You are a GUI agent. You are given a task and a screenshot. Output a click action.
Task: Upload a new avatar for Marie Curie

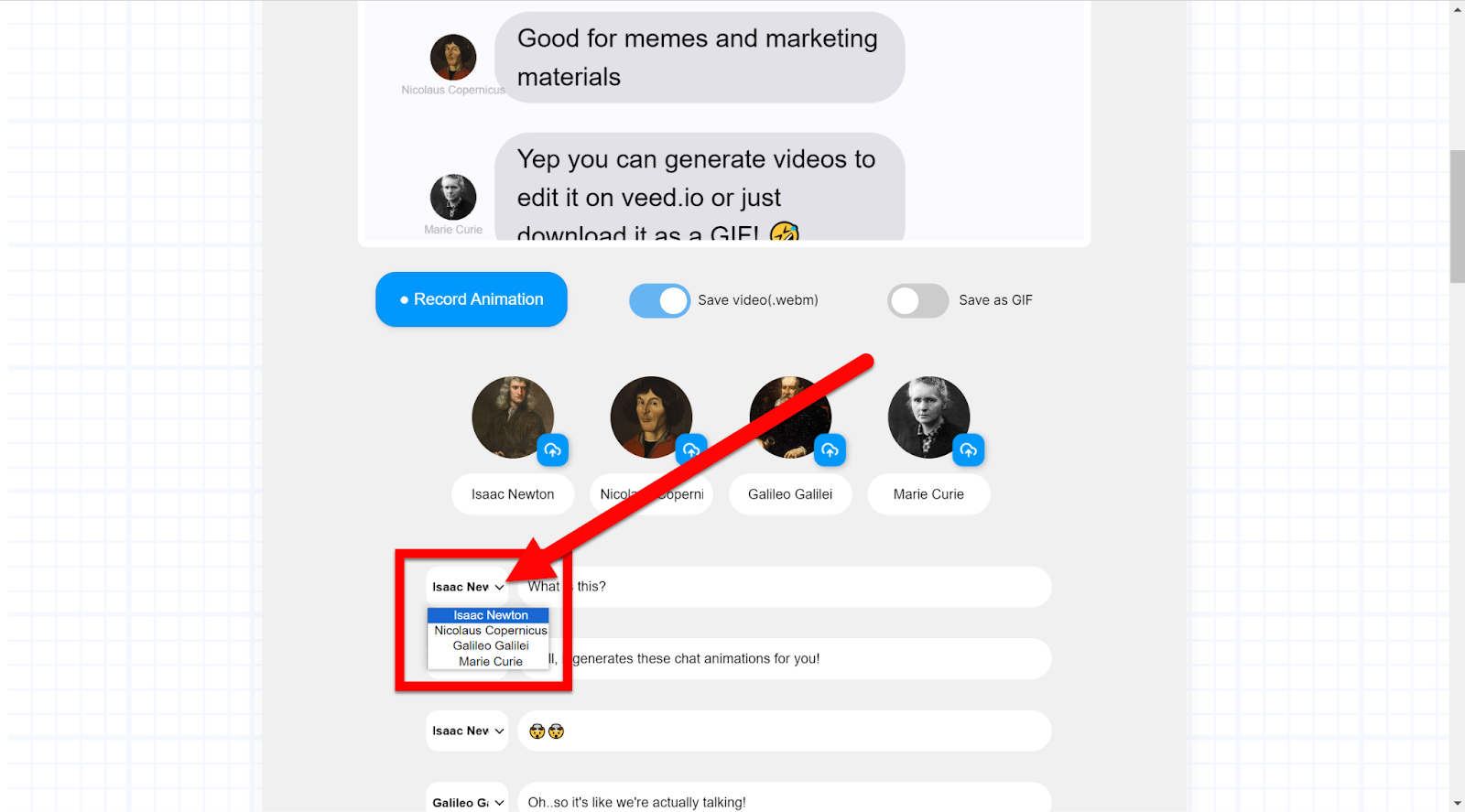pos(968,449)
